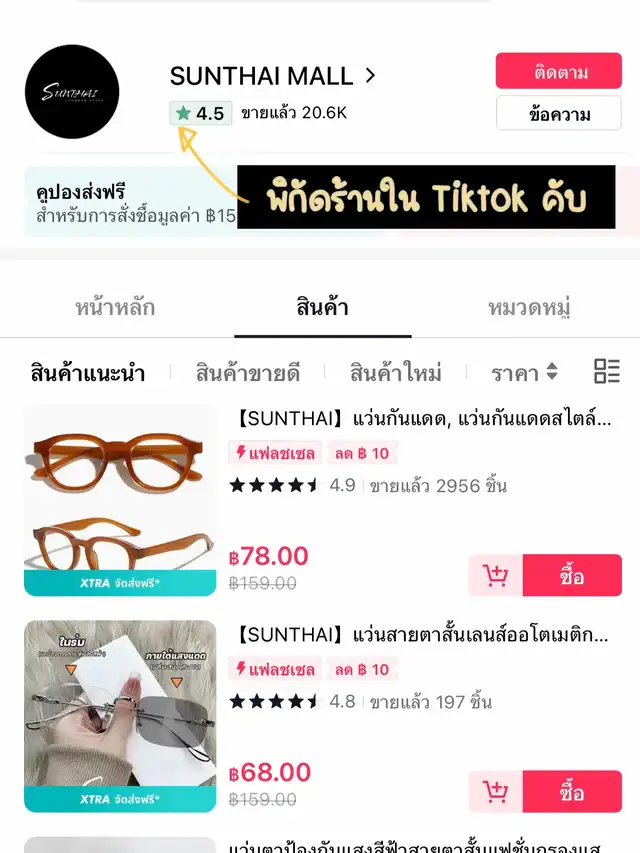
Task: Open the orange sunglasses product at ฿78.00
Action: pos(120,500)
